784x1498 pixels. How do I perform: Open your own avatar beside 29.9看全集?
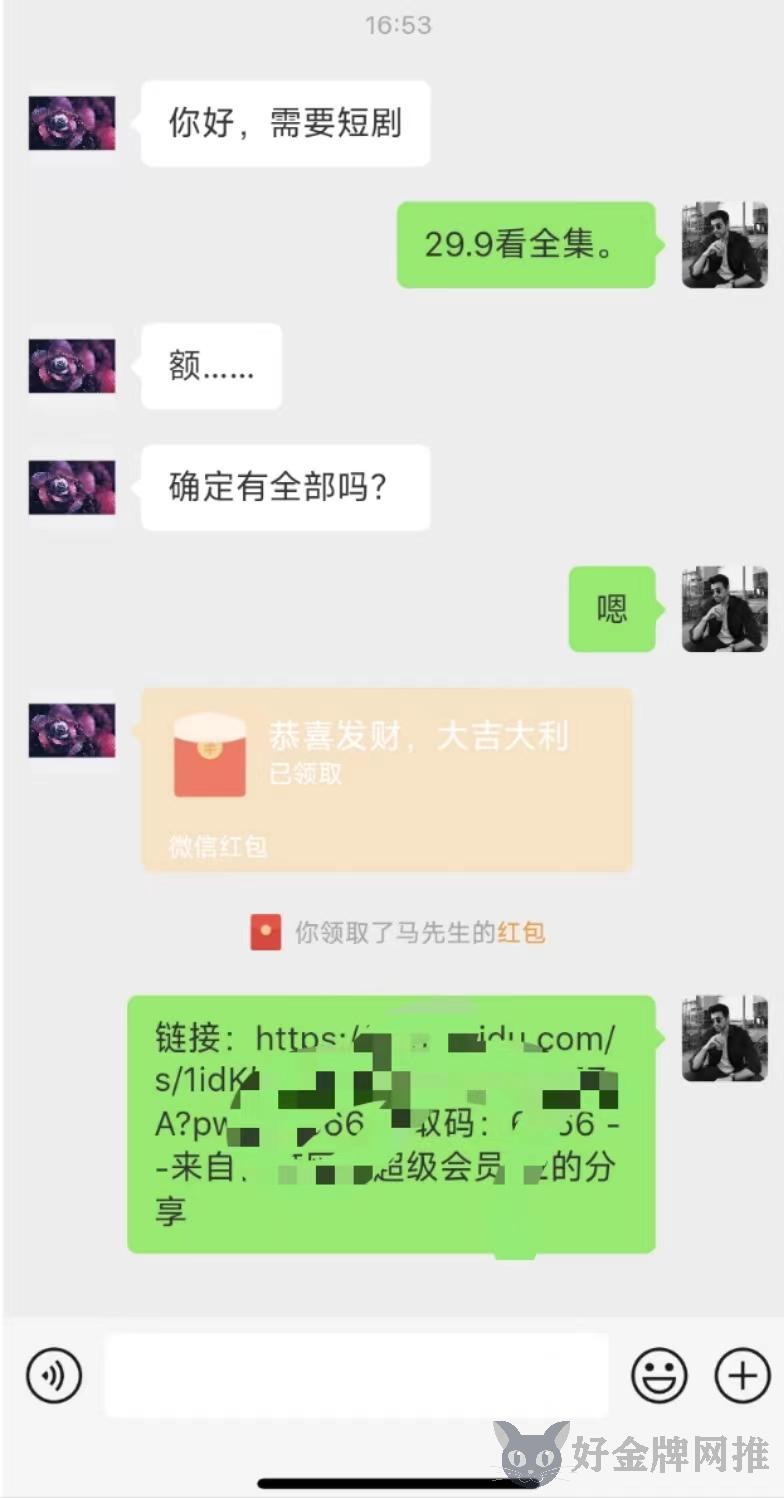[x=724, y=245]
